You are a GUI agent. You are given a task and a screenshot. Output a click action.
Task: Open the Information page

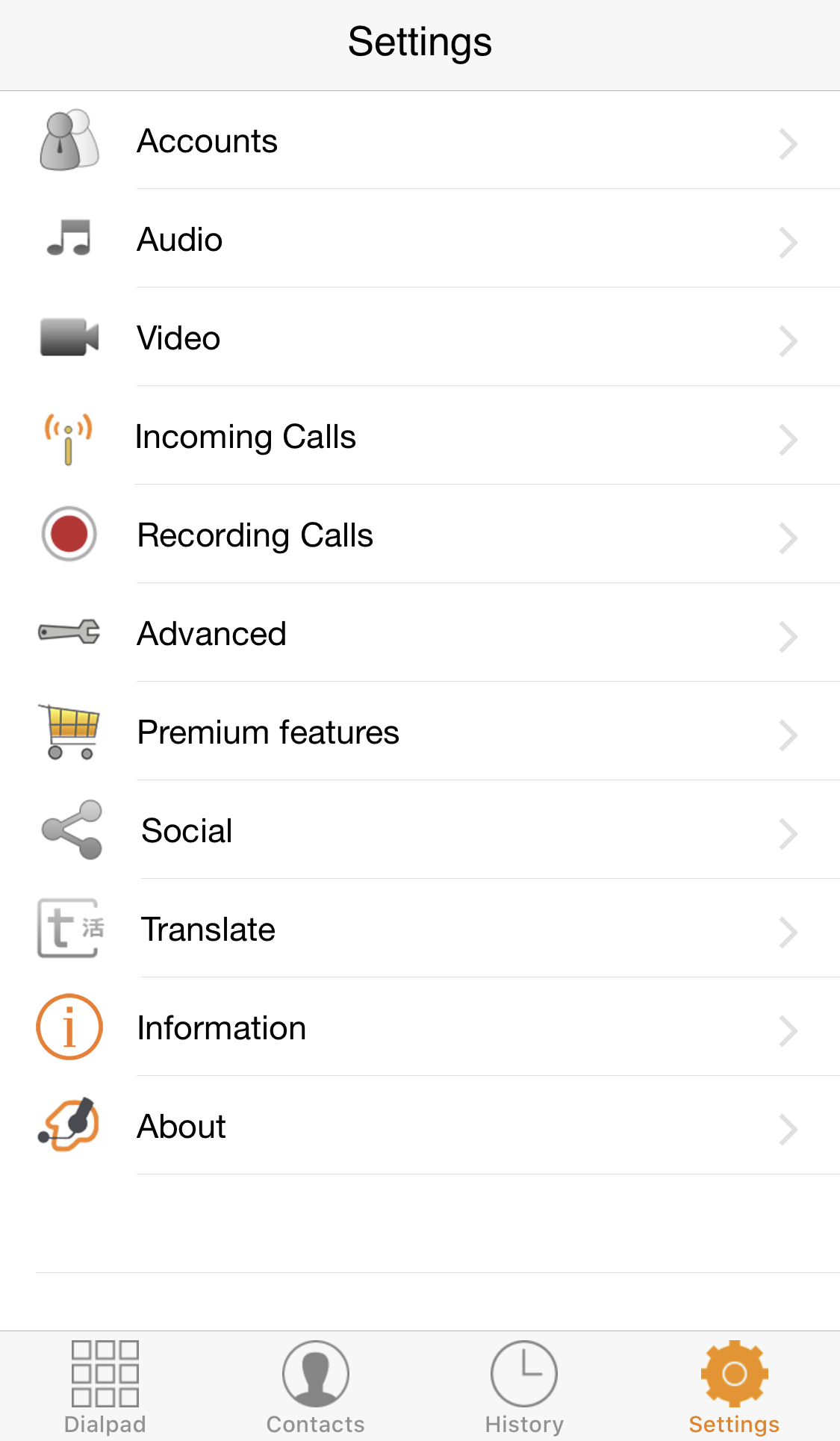(418, 1028)
